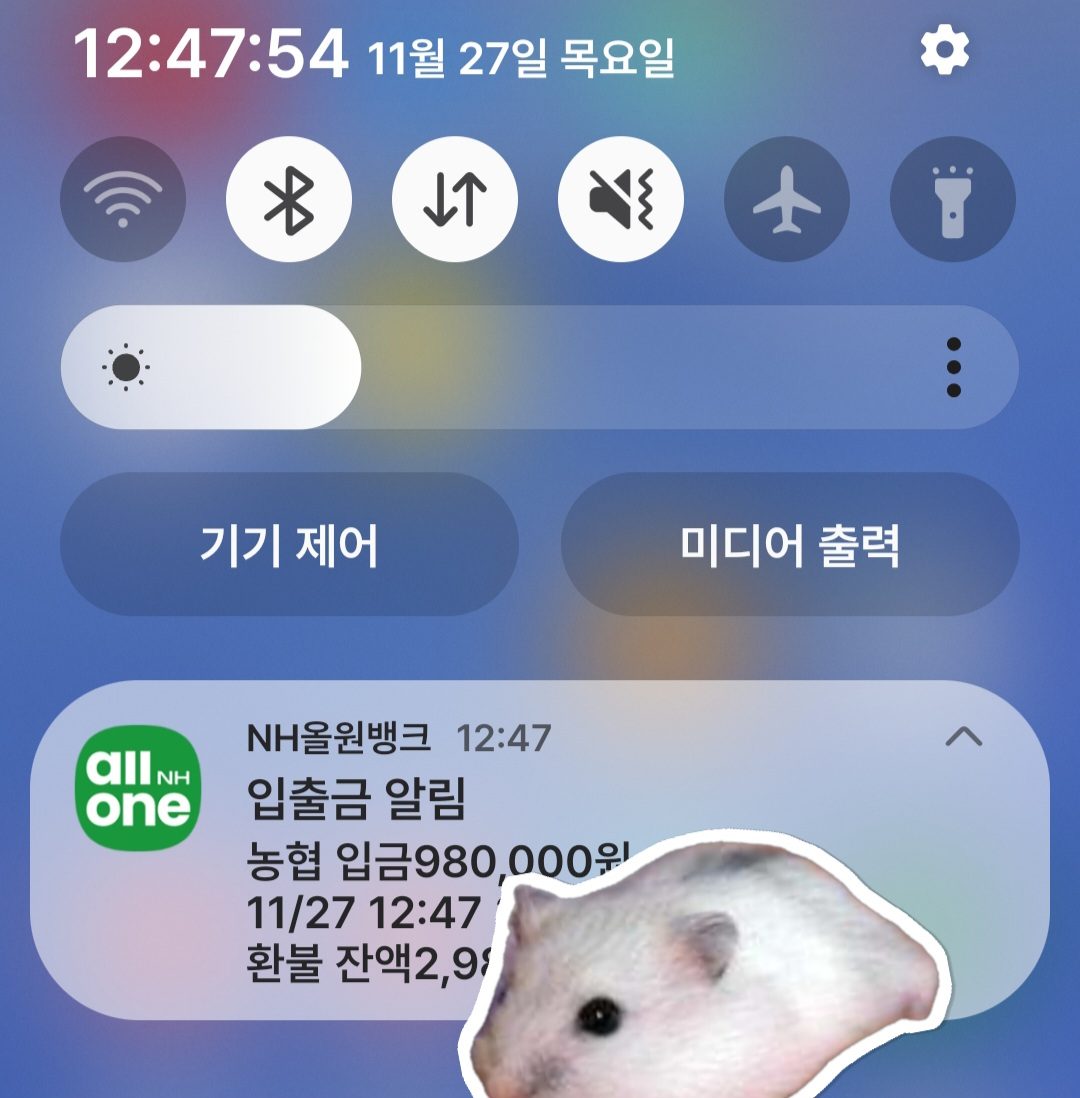This screenshot has height=1098, width=1080.
Task: Toggle mobile data off
Action: coord(455,199)
